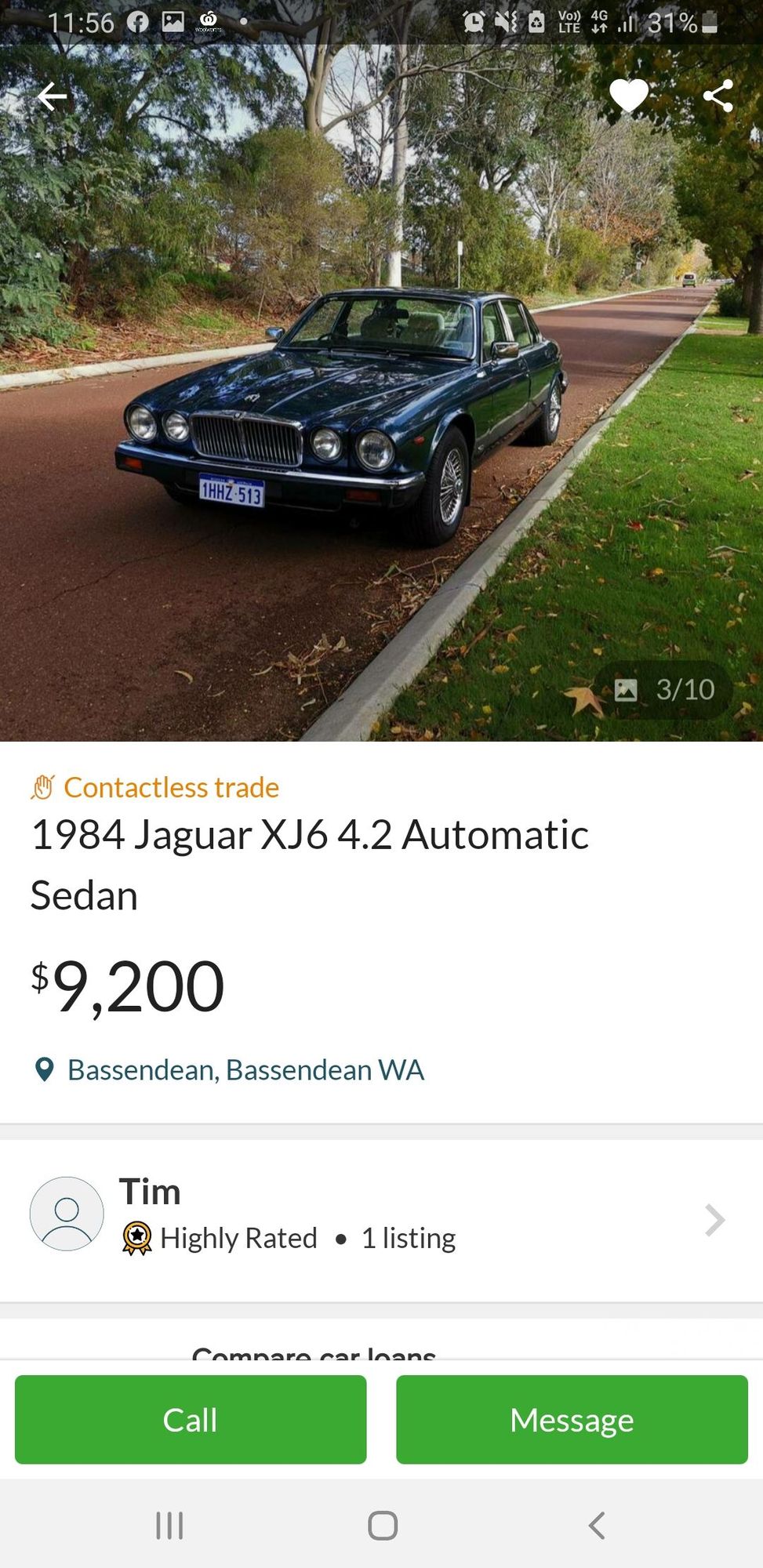View seller Tim's profile
763x1568 pixels.
pyautogui.click(x=381, y=1216)
